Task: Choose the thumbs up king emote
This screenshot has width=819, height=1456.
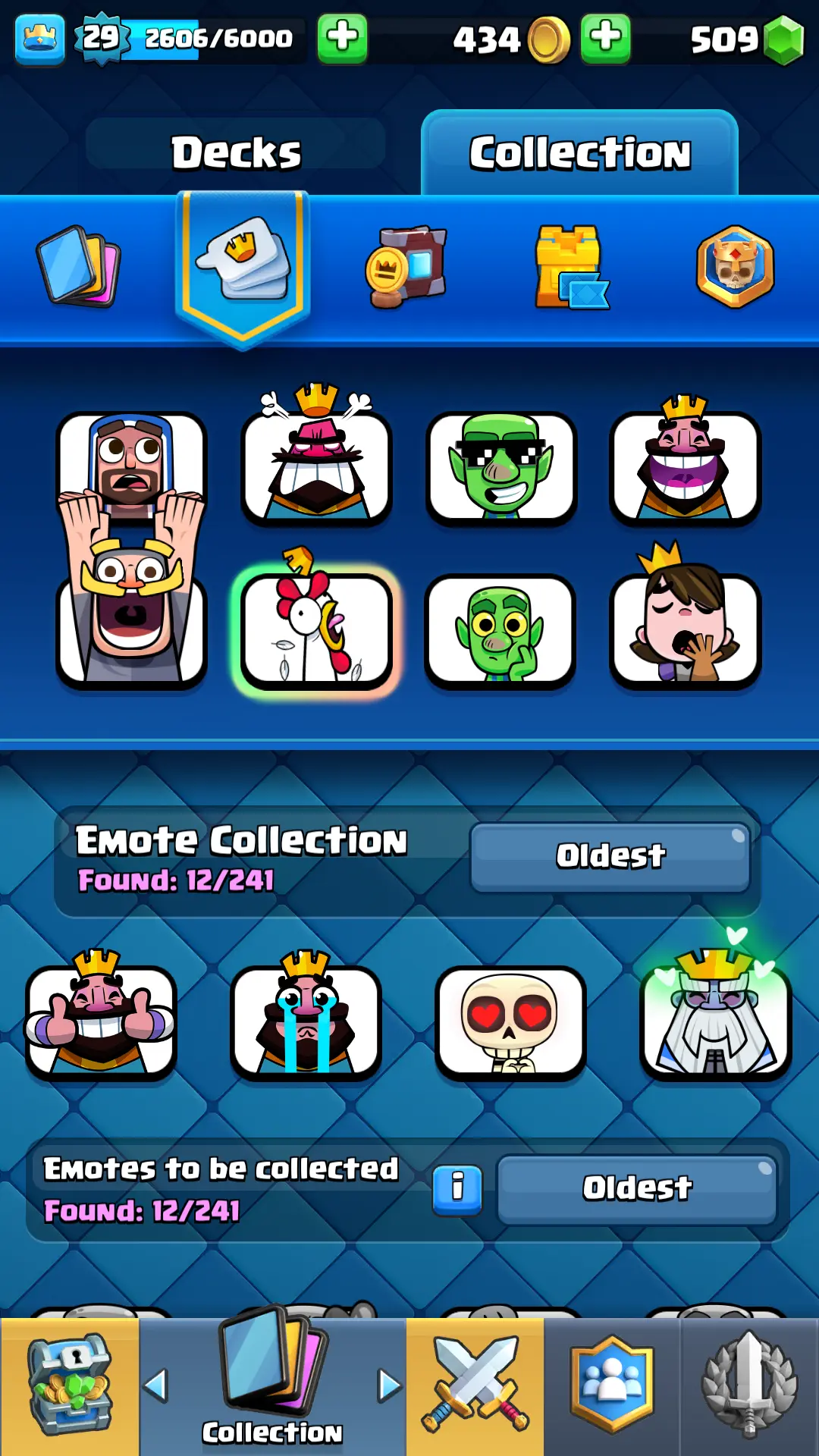Action: 101,1021
